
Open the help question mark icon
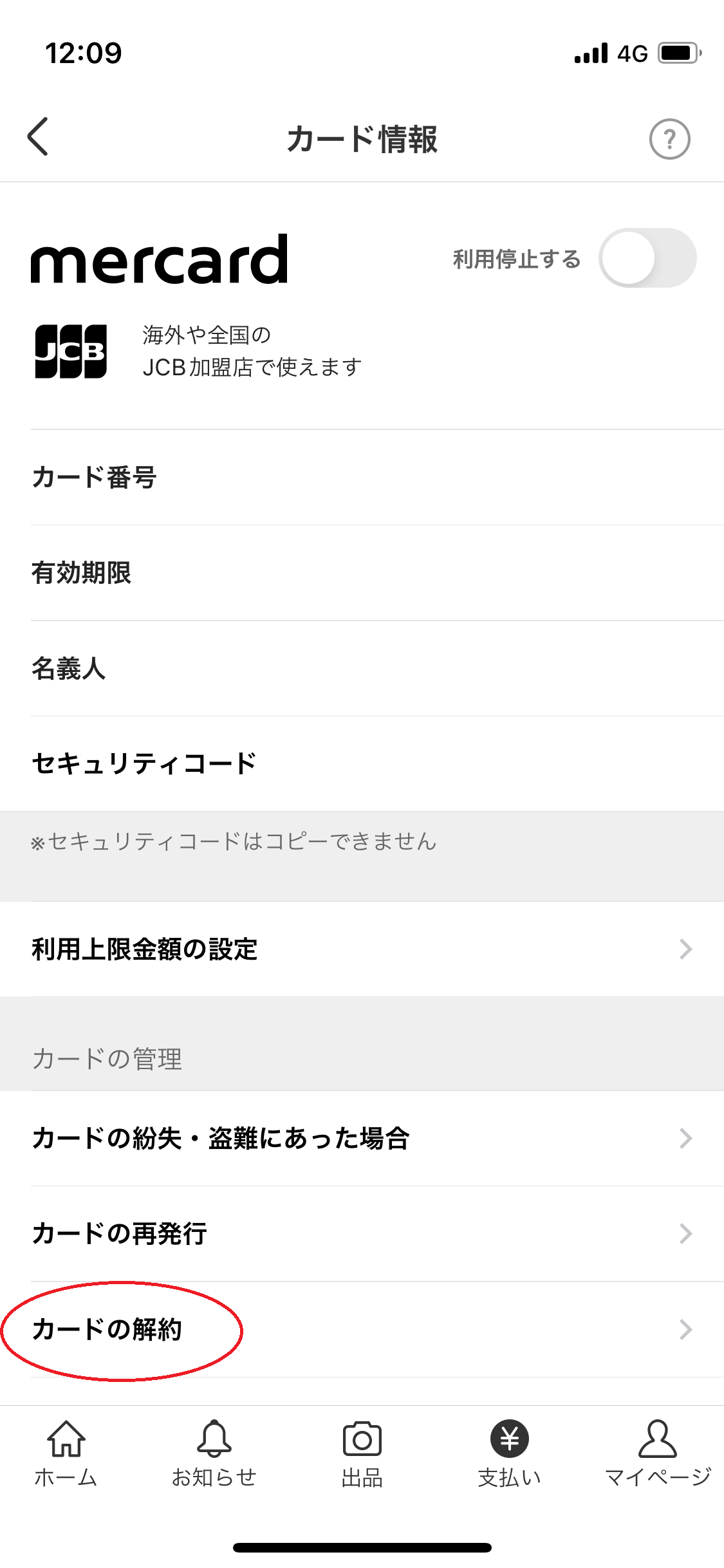click(669, 138)
